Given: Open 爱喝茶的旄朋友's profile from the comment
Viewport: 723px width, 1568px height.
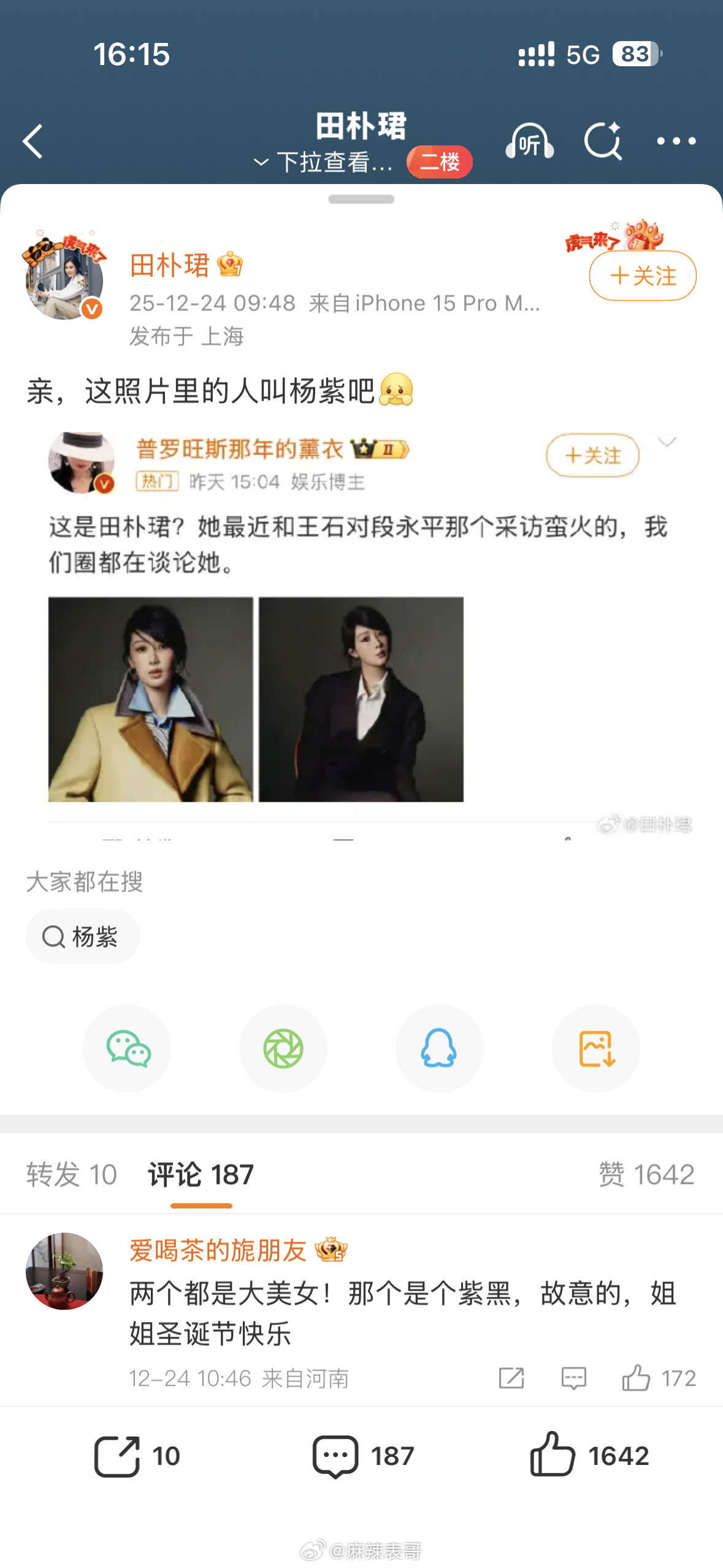Looking at the screenshot, I should tap(218, 1250).
